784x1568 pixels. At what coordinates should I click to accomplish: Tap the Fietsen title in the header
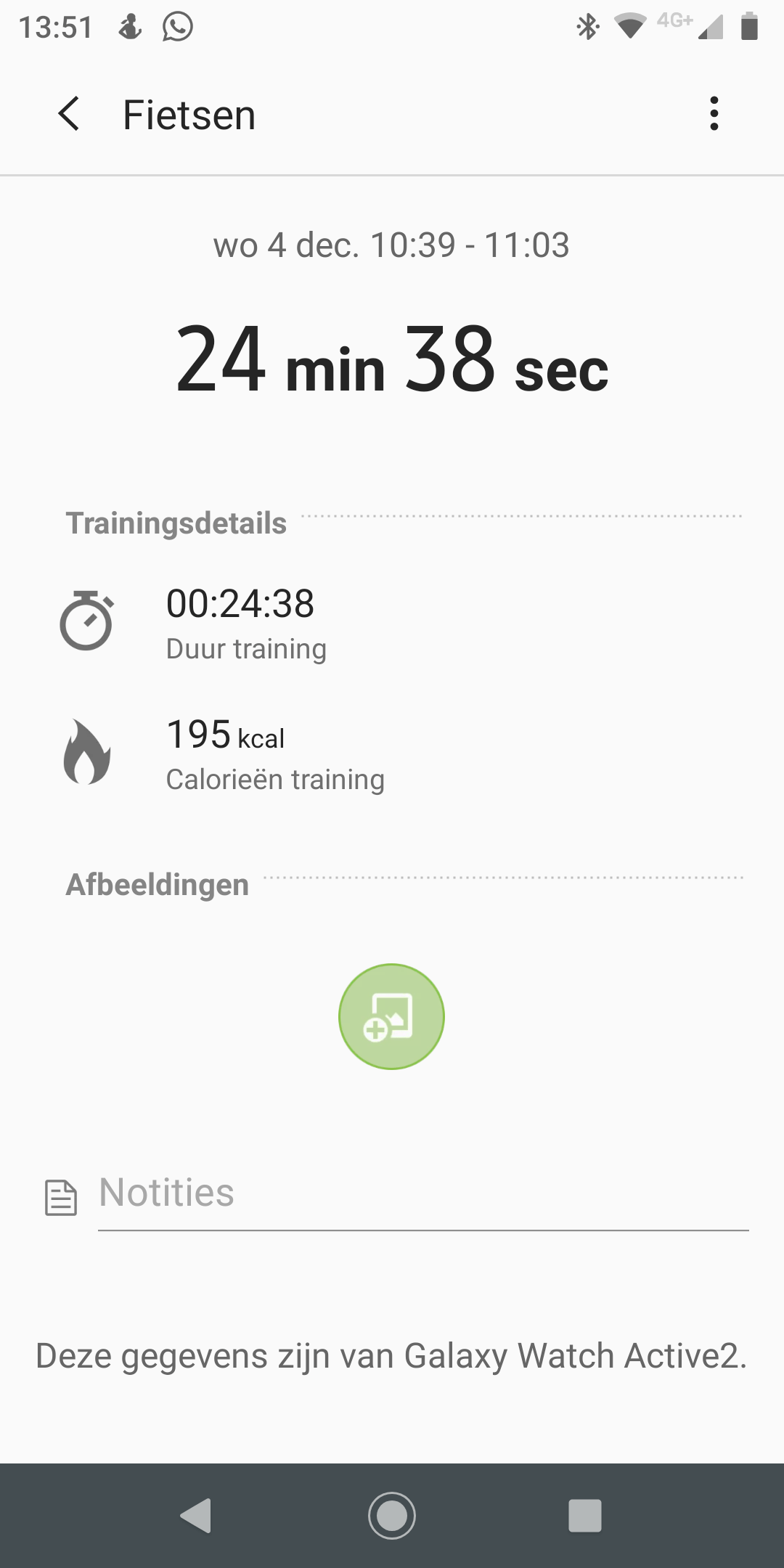click(188, 114)
